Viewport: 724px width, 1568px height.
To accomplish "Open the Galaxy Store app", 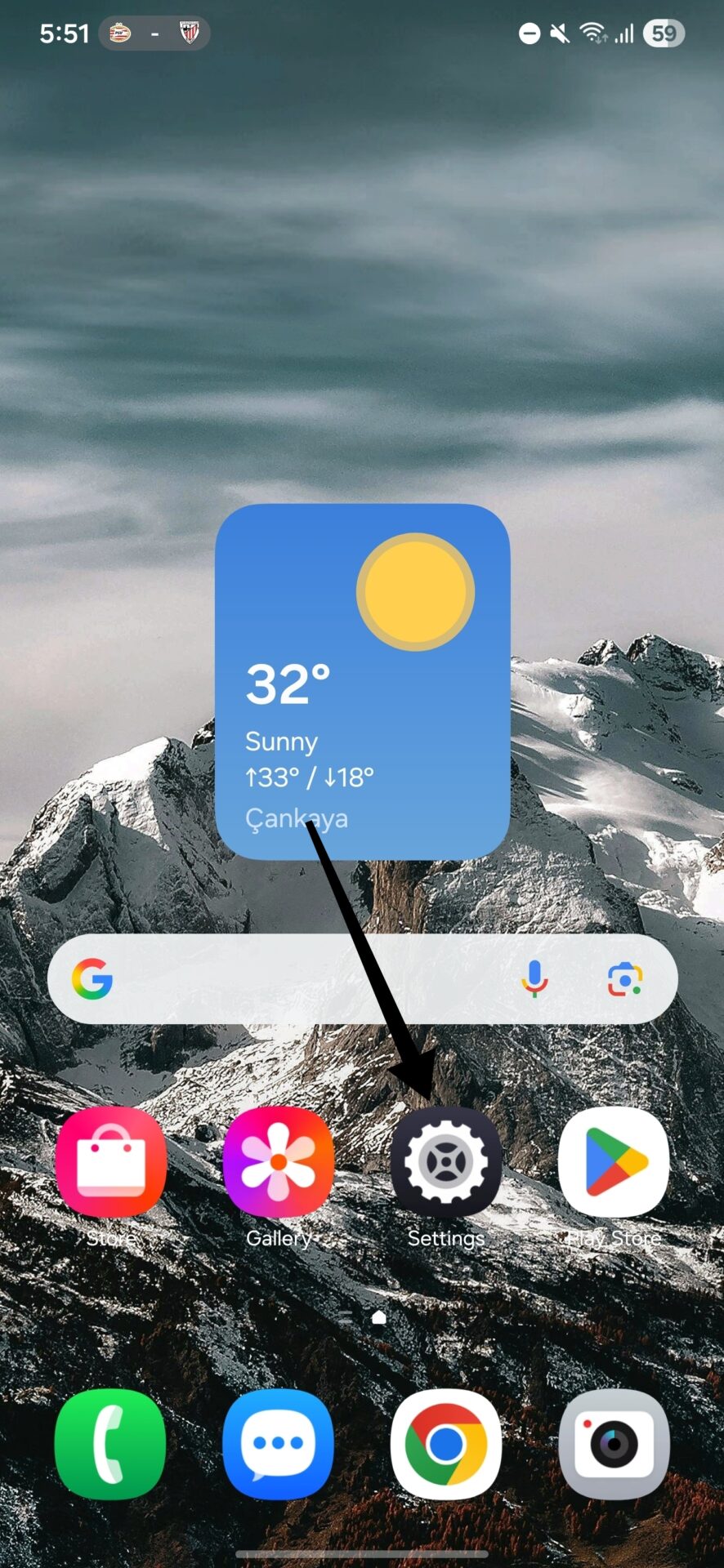I will click(x=111, y=1162).
